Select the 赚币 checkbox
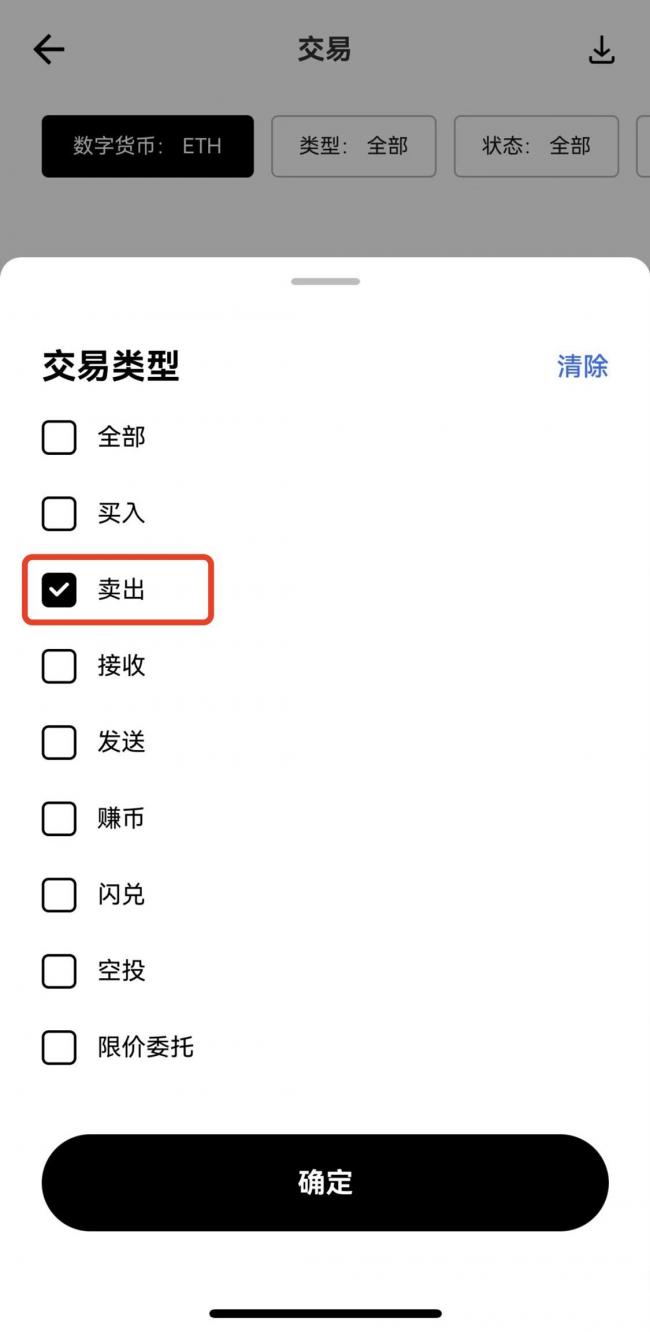Viewport: 650px width, 1332px height. tap(59, 818)
